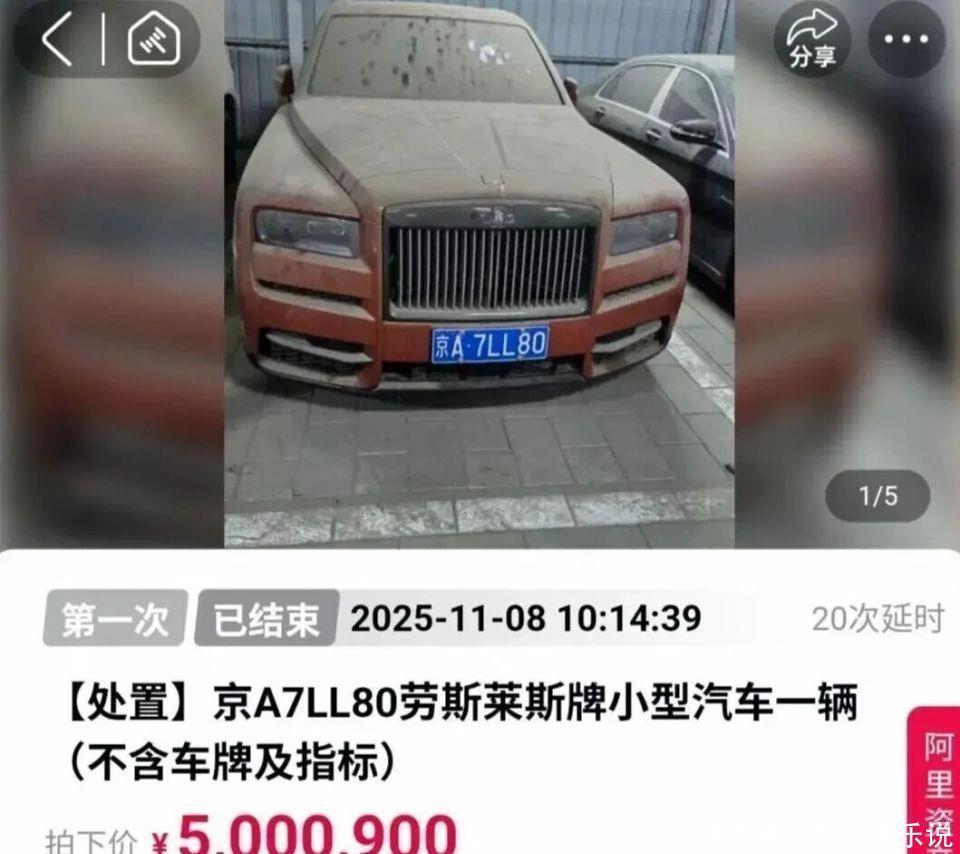This screenshot has width=960, height=854.
Task: Share this auction listing
Action: [x=811, y=40]
